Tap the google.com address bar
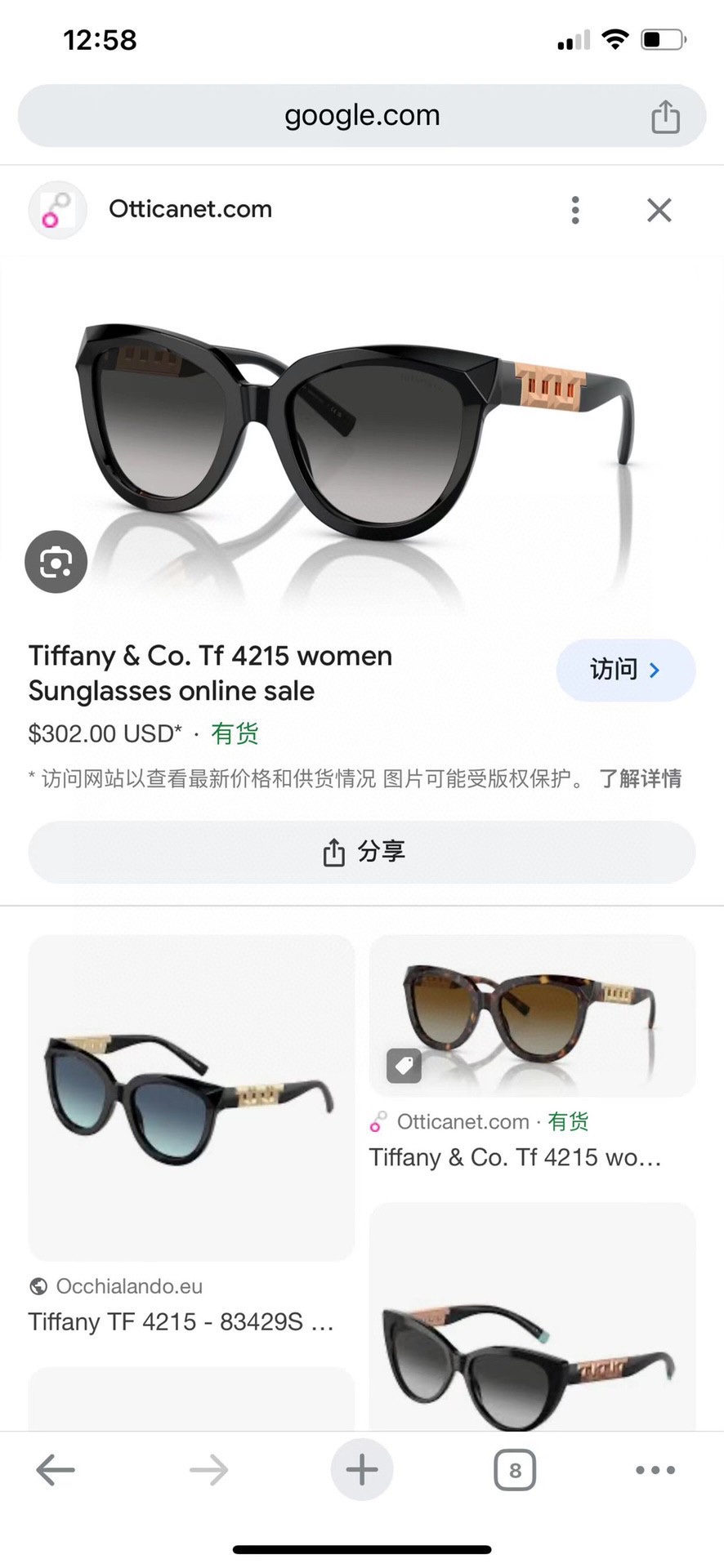 tap(361, 116)
